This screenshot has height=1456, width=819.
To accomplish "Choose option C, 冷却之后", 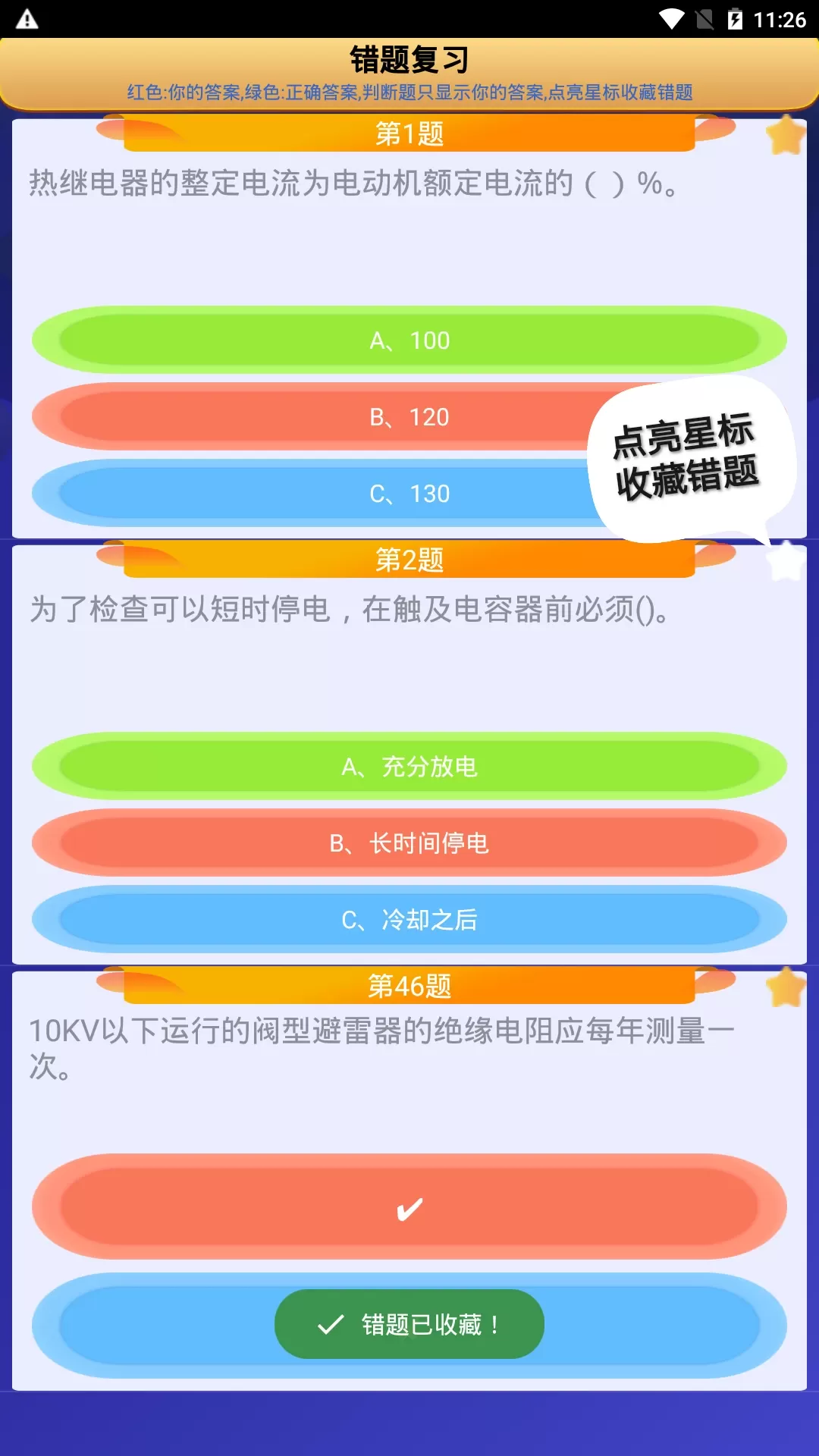I will pos(409,920).
